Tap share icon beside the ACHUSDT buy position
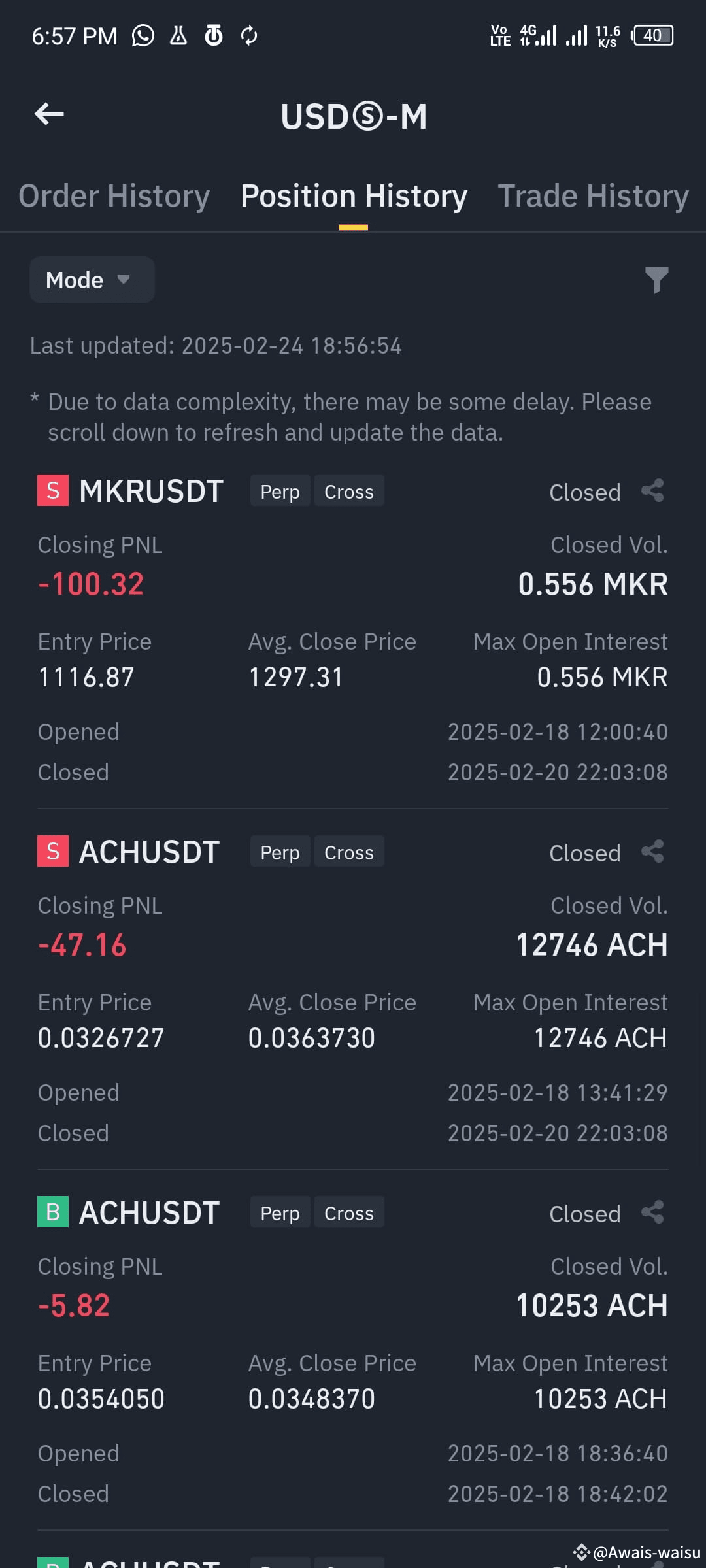This screenshot has width=706, height=1568. (x=651, y=1212)
